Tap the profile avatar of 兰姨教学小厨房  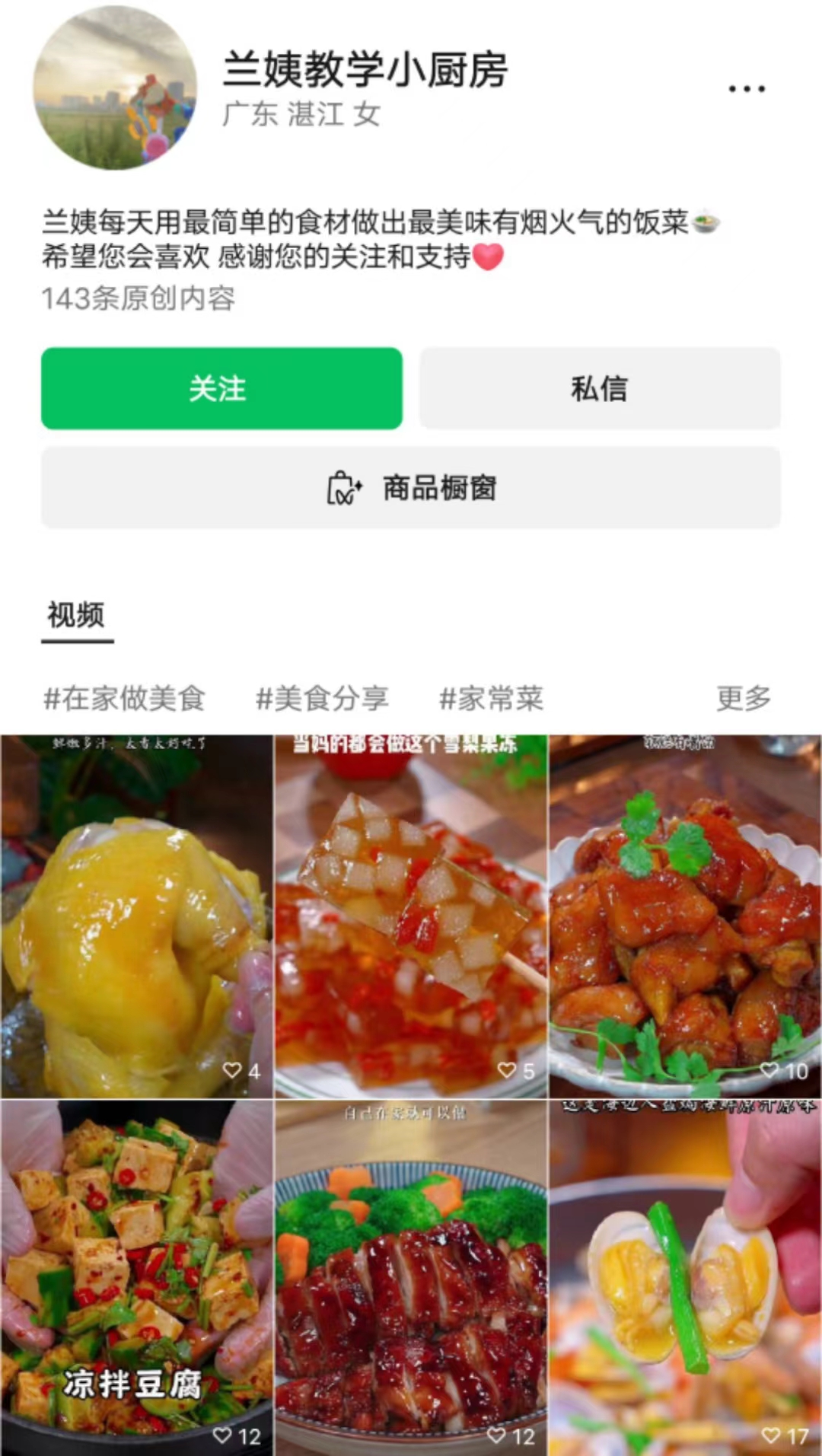pos(115,88)
